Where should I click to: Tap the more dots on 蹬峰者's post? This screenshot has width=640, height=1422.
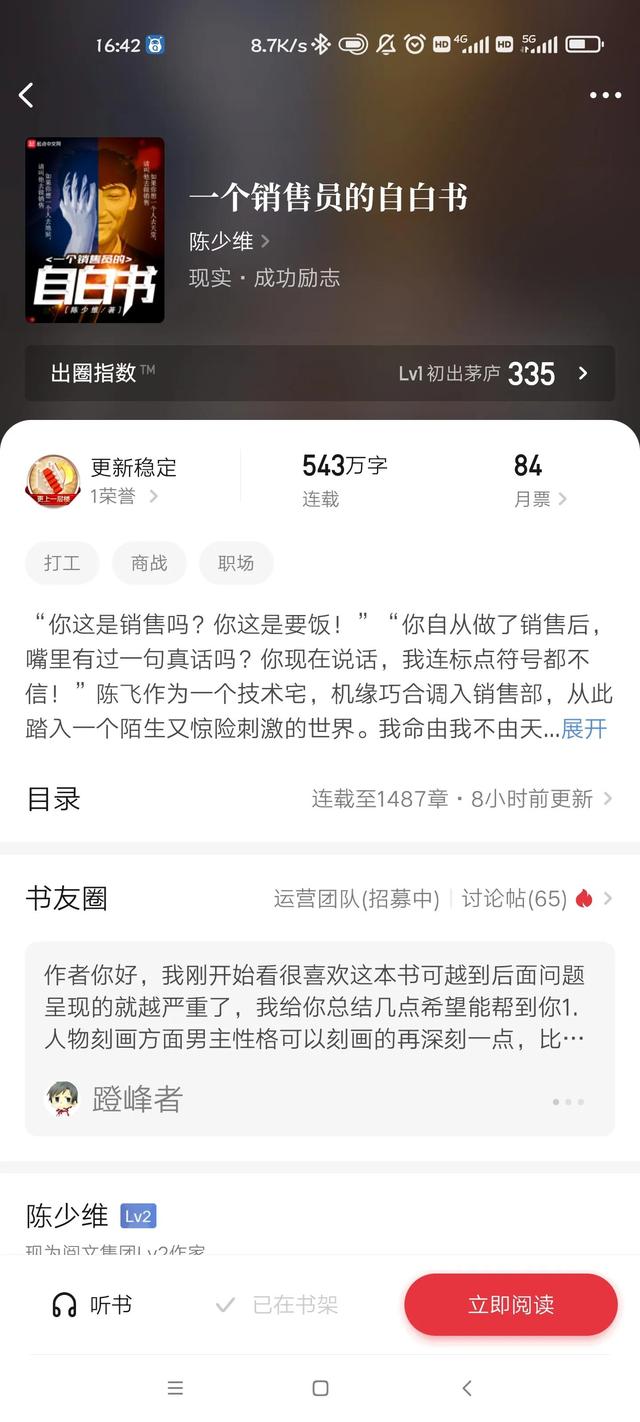(568, 1101)
